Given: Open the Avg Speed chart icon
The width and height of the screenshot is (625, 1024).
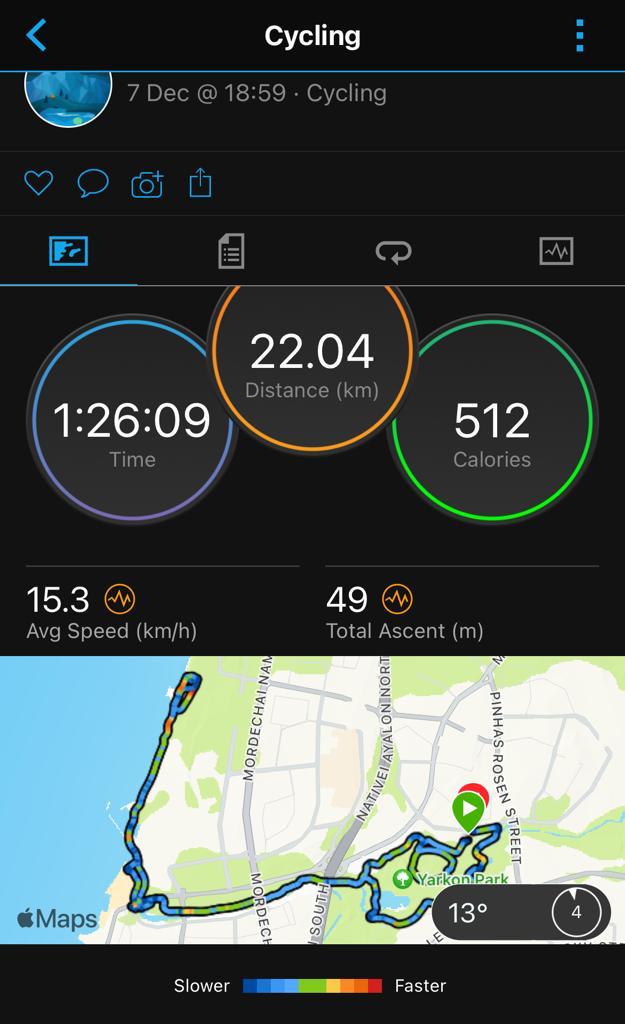Looking at the screenshot, I should point(120,599).
